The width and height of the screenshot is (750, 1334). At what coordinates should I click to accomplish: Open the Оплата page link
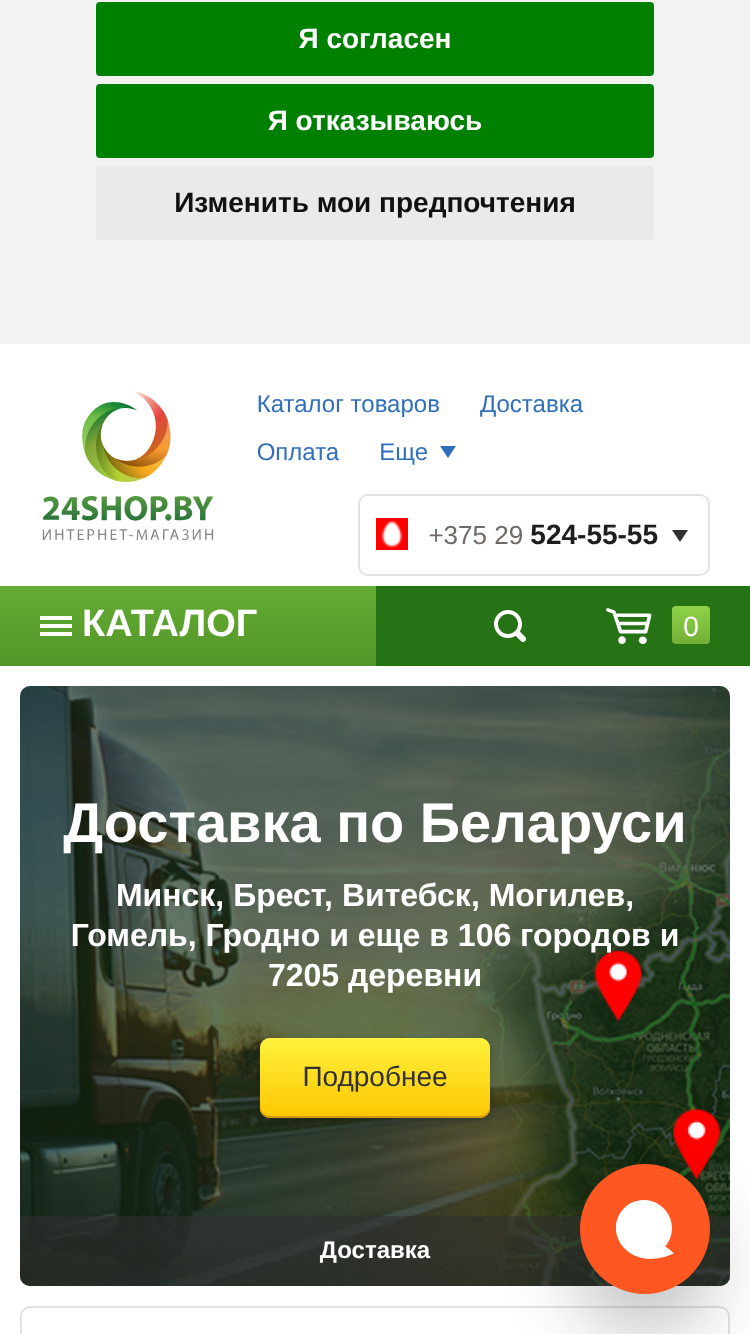(x=298, y=452)
